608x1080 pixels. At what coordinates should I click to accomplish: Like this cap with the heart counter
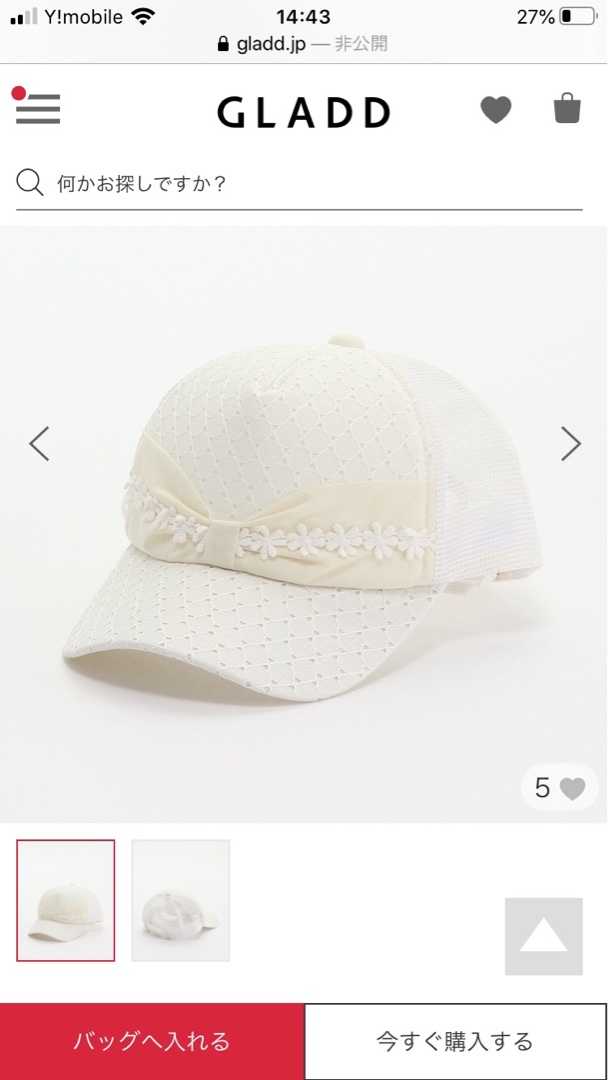[559, 788]
